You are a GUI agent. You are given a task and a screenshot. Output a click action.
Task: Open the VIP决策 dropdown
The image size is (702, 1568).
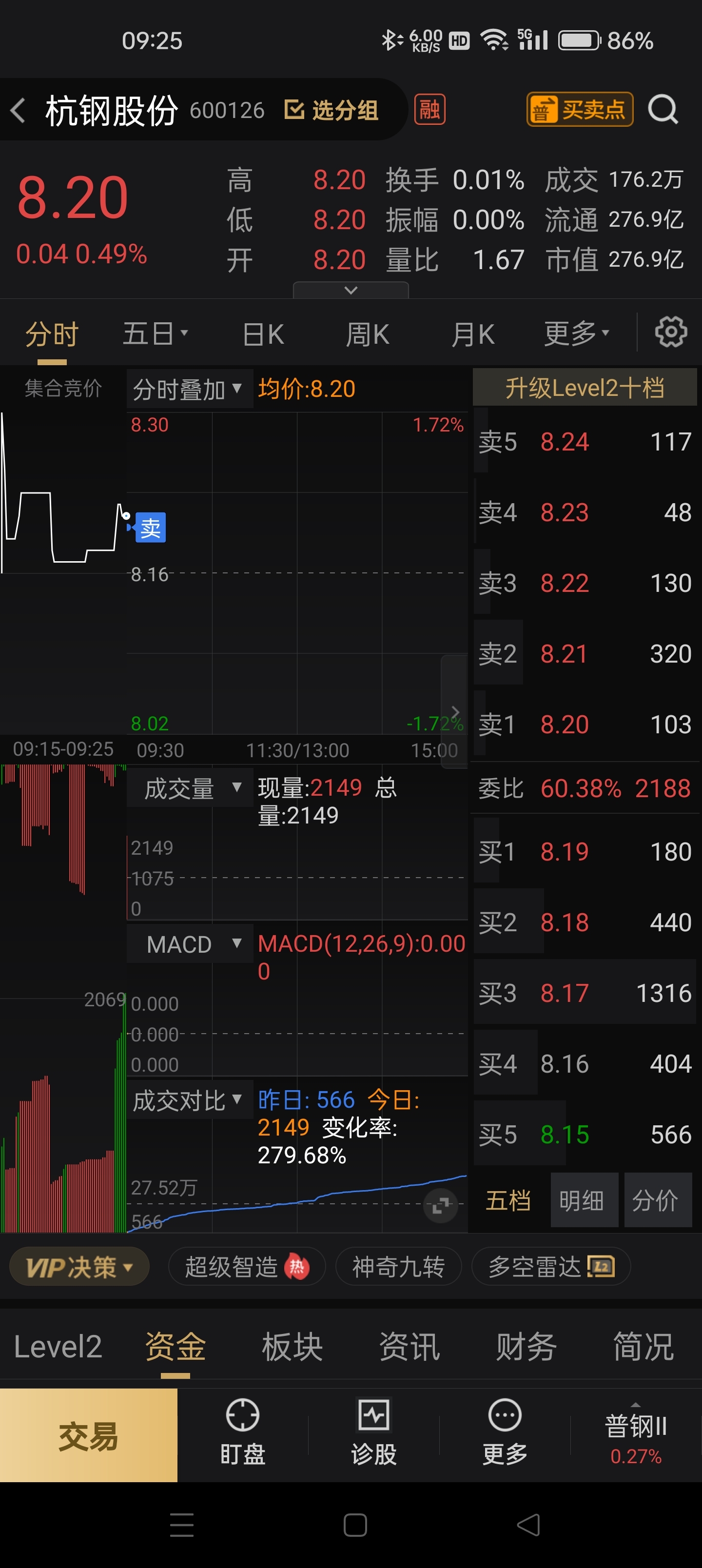[79, 1267]
